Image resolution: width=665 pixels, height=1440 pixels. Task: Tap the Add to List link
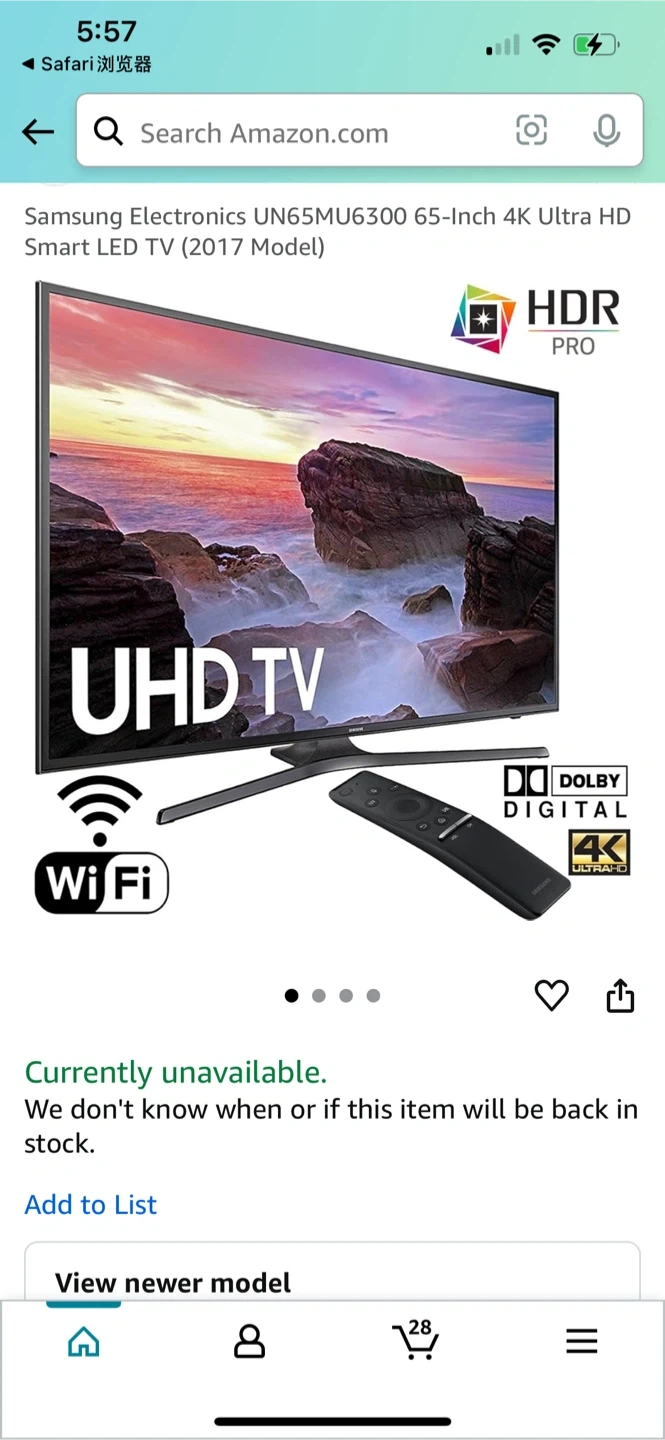click(91, 1205)
